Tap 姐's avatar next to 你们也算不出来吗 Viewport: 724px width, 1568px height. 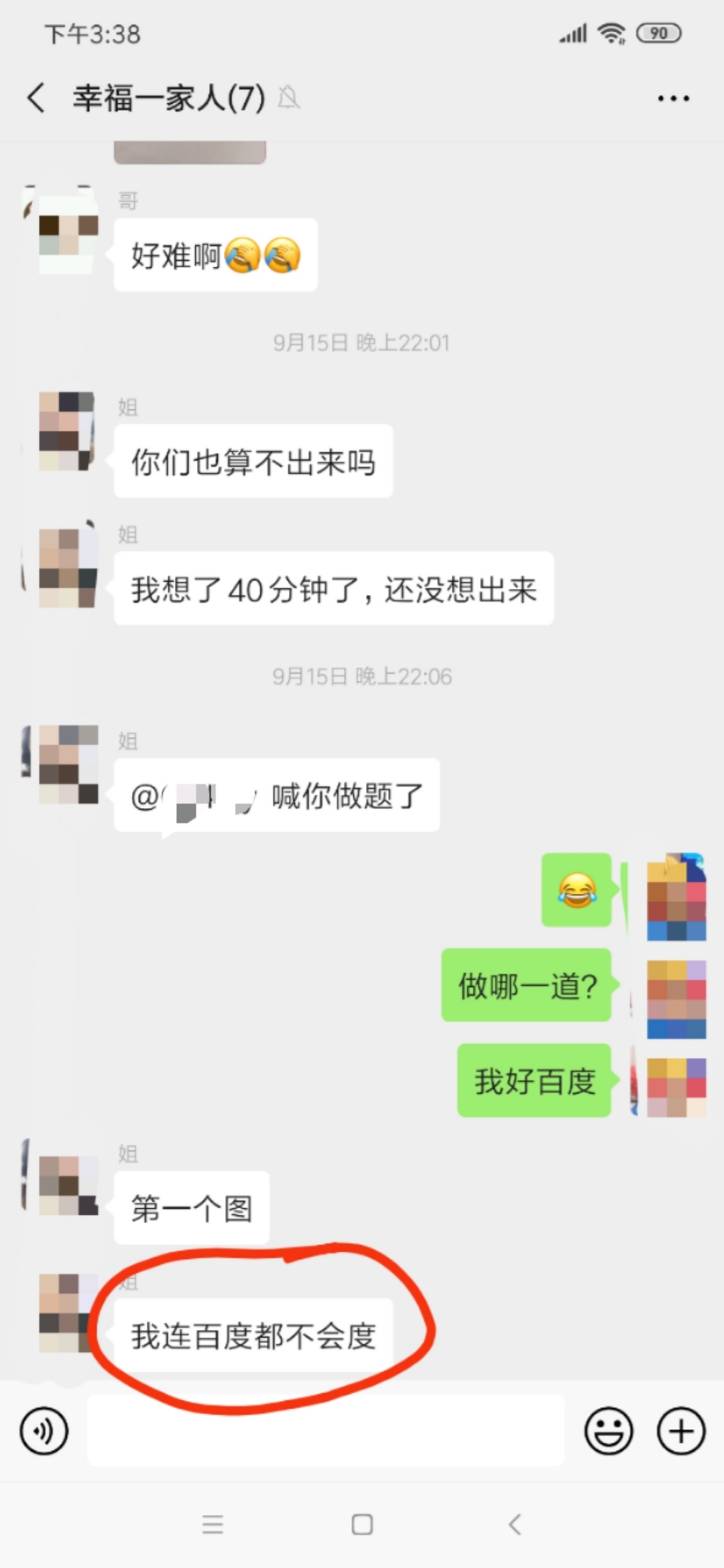(x=66, y=431)
